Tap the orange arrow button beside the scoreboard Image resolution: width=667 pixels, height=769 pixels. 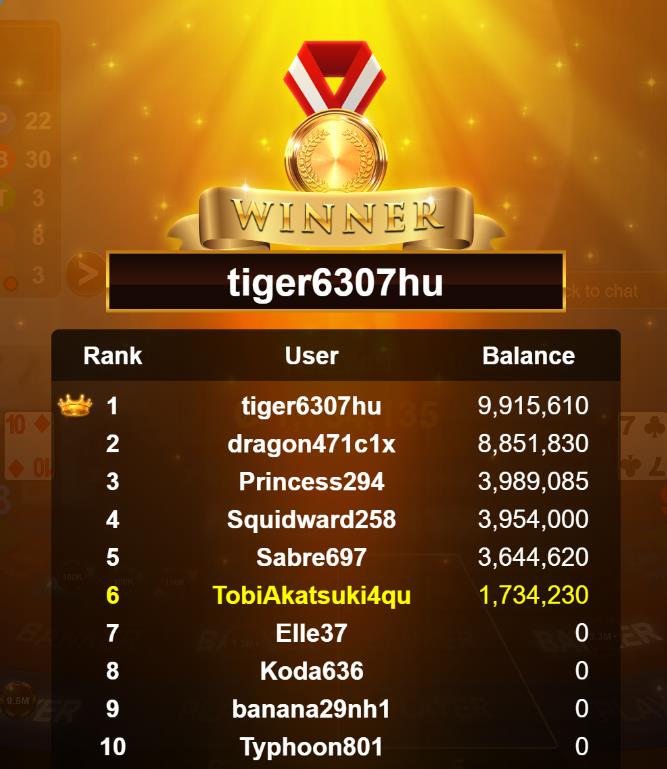coord(84,273)
